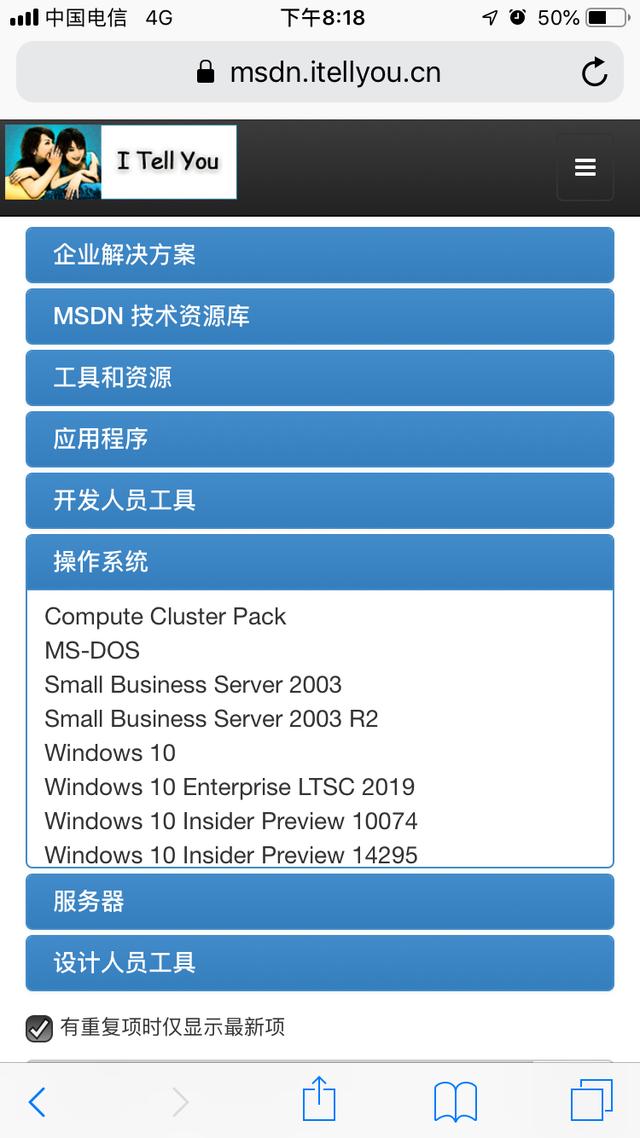Reload the page in Safari
Image resolution: width=640 pixels, height=1138 pixels.
pos(594,72)
